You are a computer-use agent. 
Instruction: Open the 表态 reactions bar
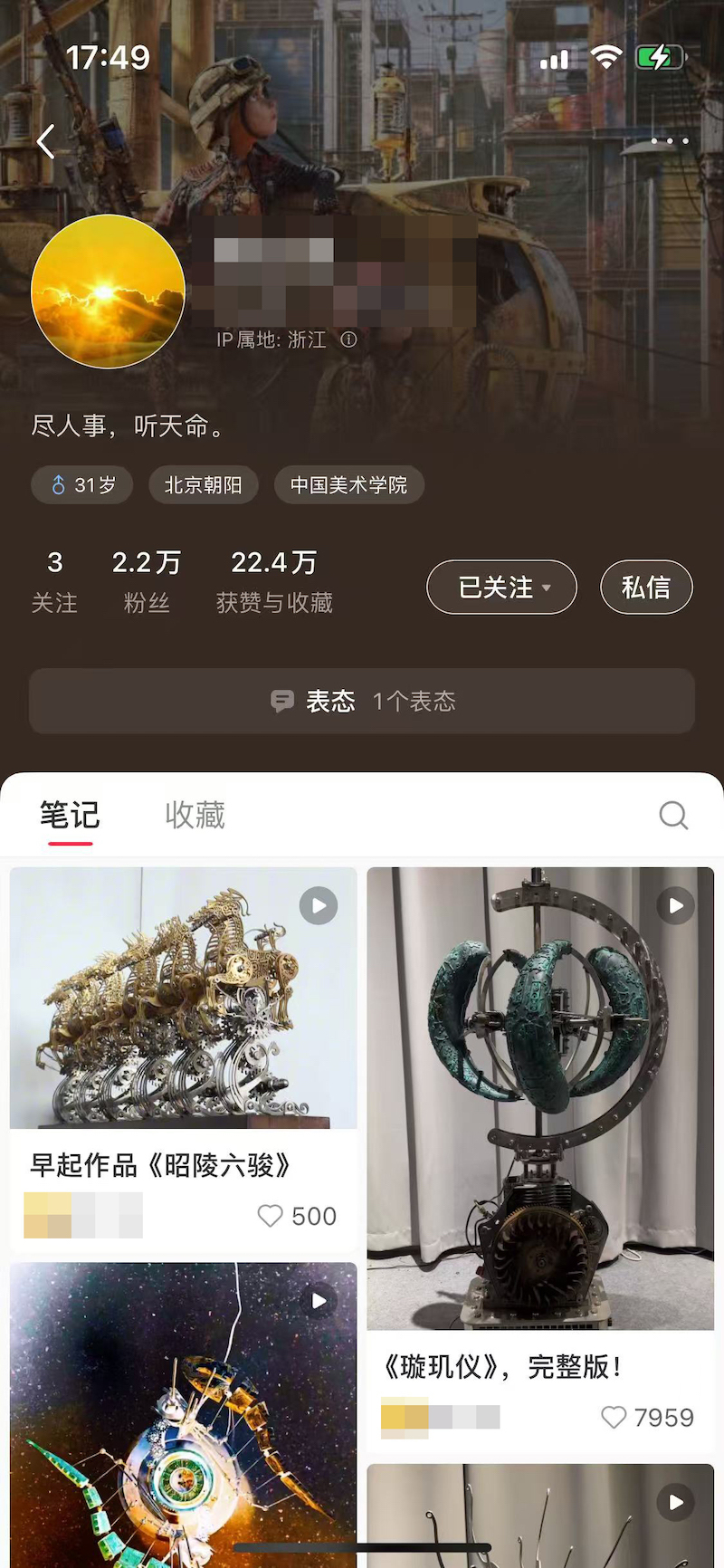[x=362, y=701]
